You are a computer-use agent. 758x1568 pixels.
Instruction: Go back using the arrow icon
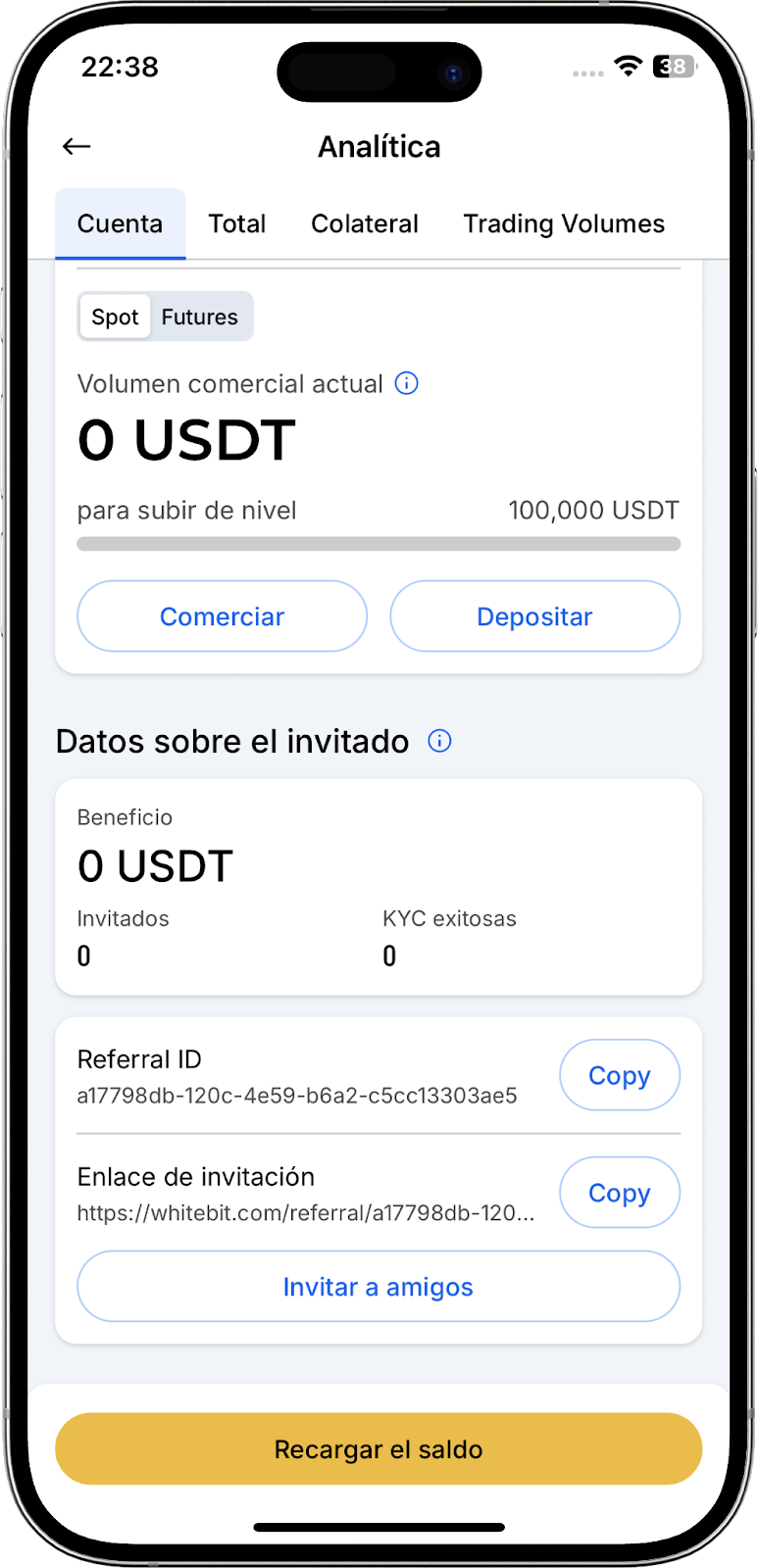click(x=76, y=147)
